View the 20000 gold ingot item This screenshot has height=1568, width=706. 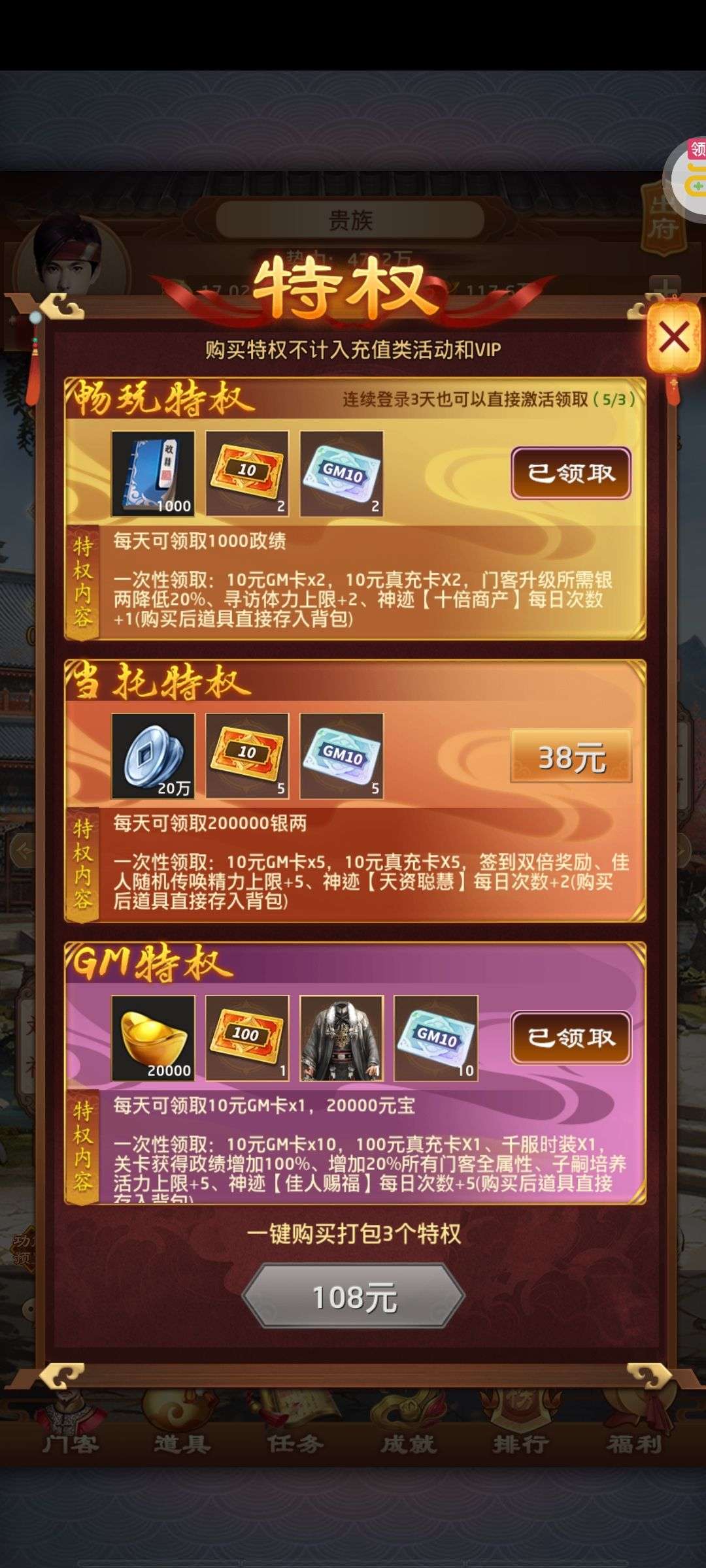click(153, 1038)
